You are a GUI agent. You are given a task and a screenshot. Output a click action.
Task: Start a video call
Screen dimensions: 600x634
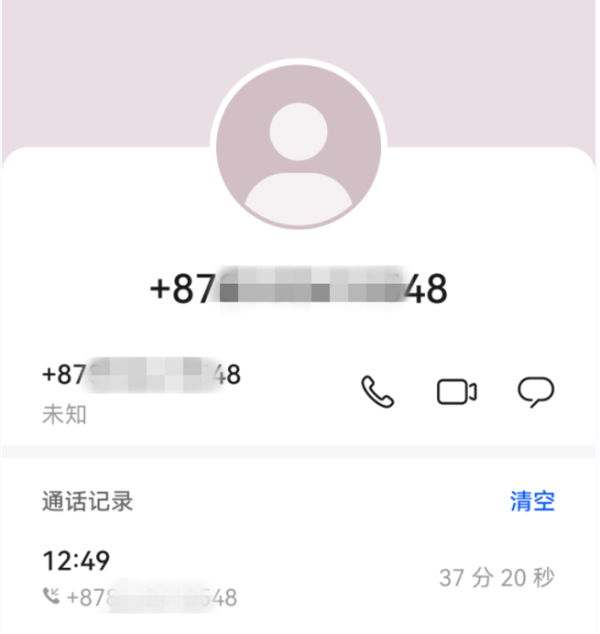(457, 392)
